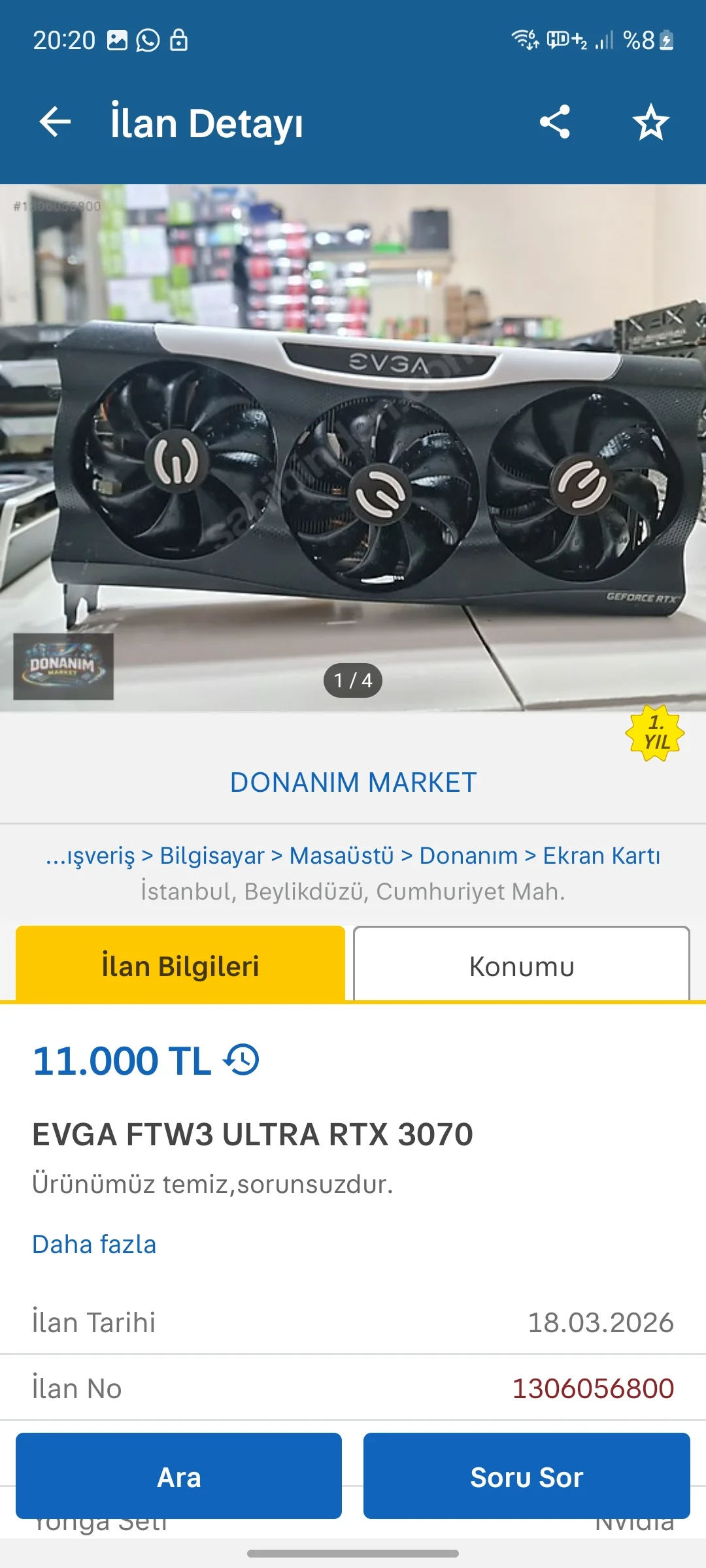Screen dimensions: 706x1568
Task: Open the Ekran Kartı category breadcrumb
Action: click(x=601, y=855)
